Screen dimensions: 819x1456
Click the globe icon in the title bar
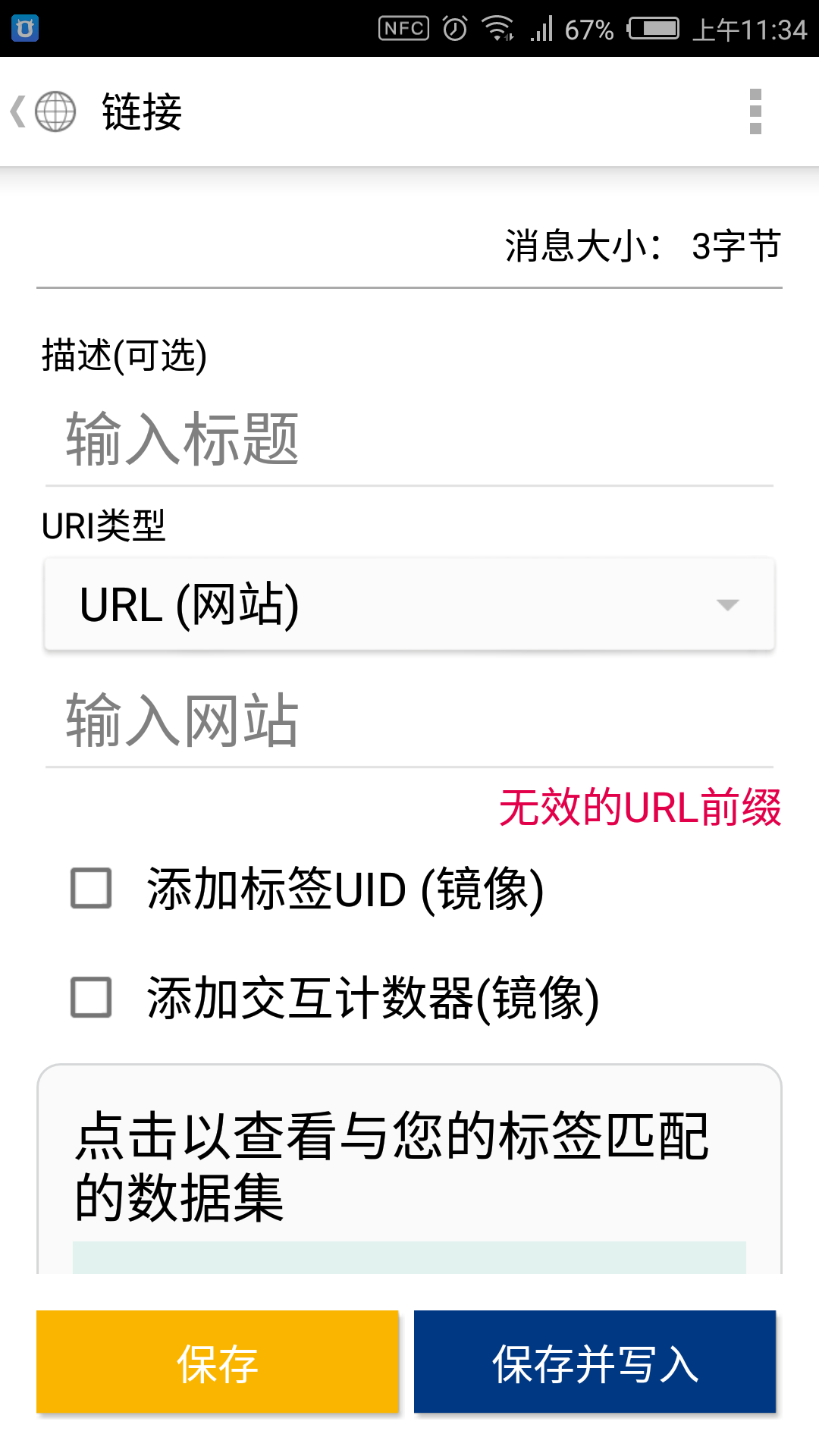[57, 112]
